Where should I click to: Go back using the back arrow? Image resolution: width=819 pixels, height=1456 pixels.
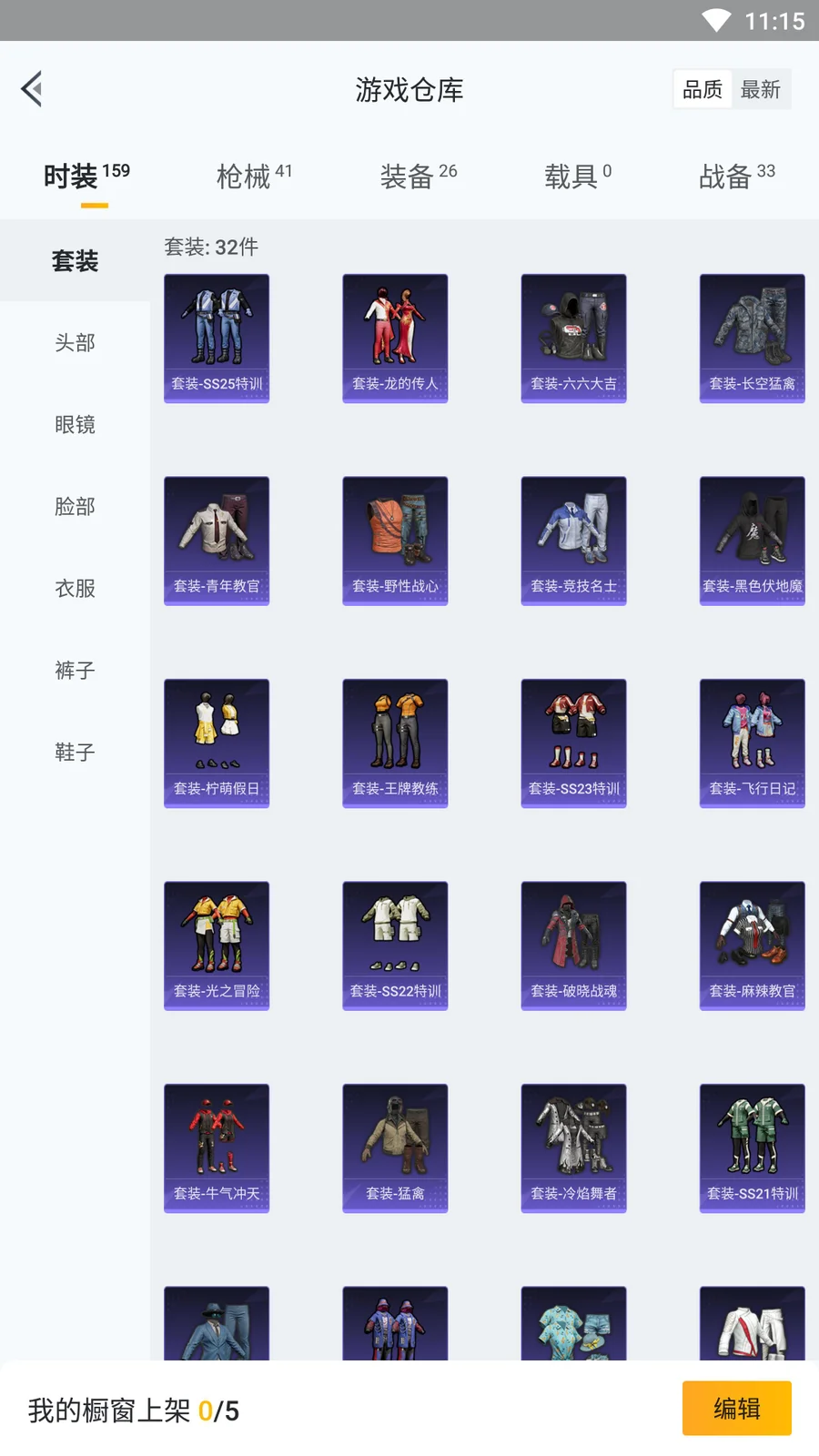point(32,89)
